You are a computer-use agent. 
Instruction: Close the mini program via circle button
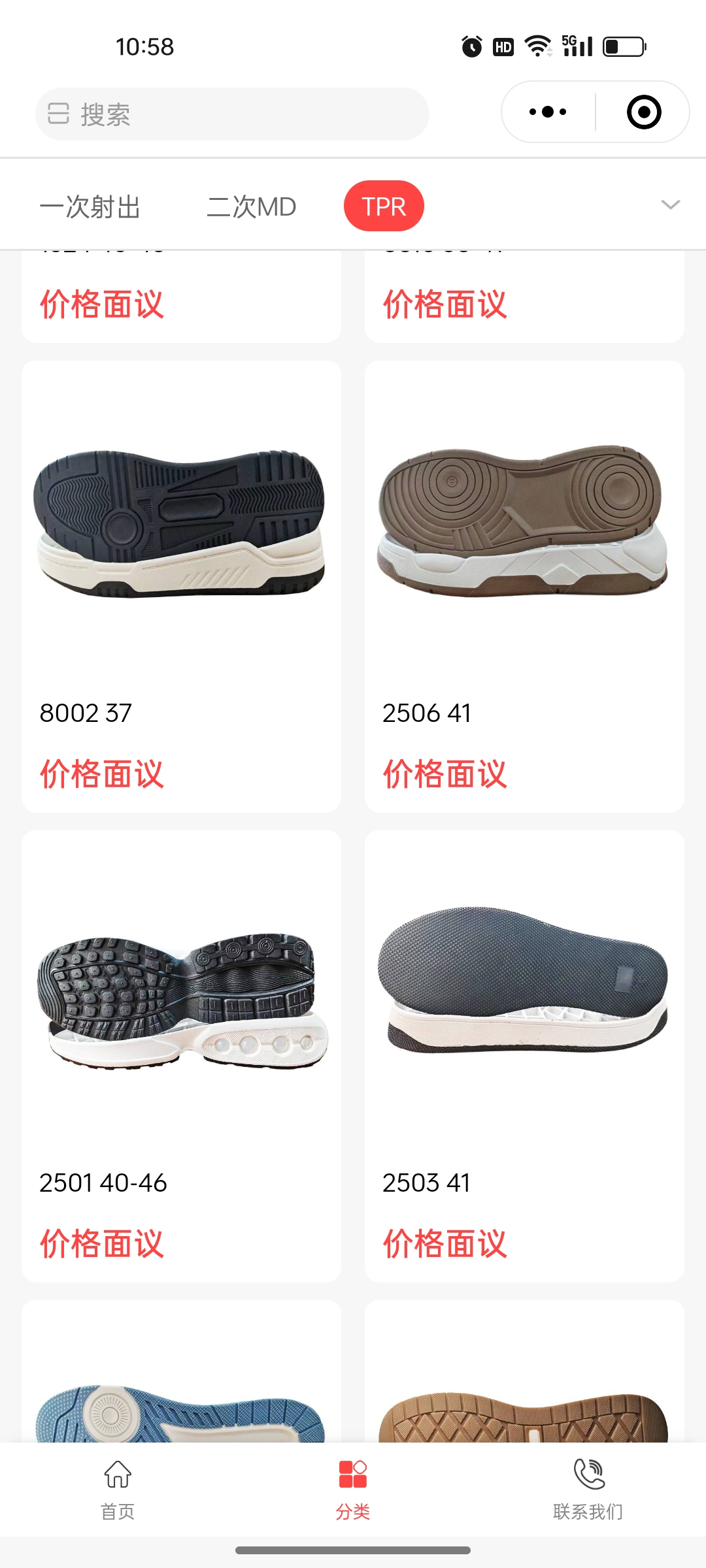click(644, 112)
